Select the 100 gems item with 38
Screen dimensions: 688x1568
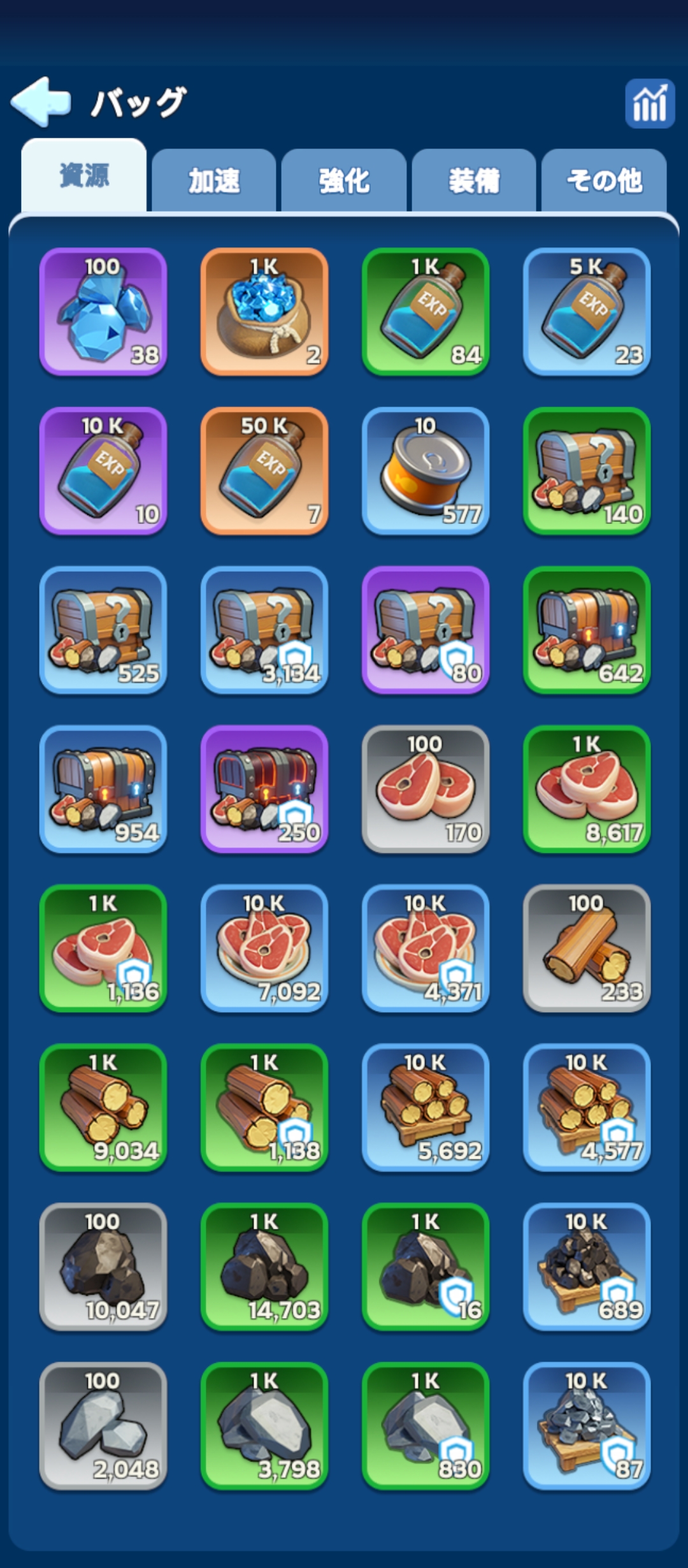[x=103, y=312]
